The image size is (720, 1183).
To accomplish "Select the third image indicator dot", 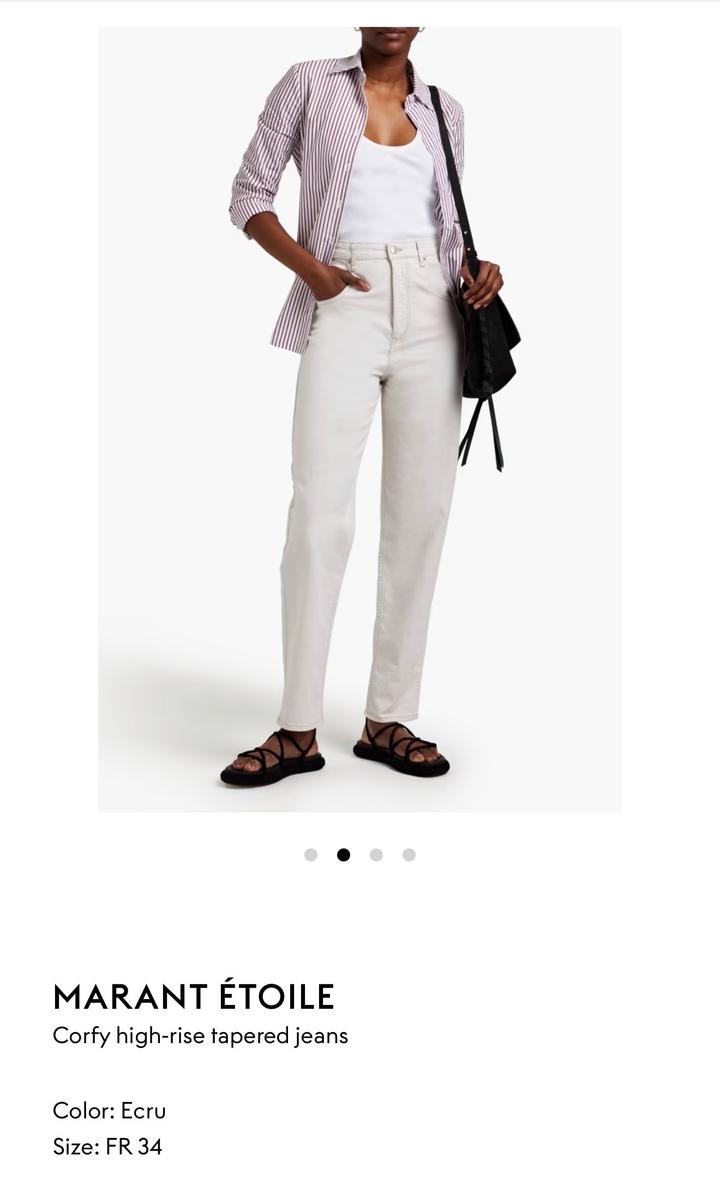I will (x=376, y=855).
